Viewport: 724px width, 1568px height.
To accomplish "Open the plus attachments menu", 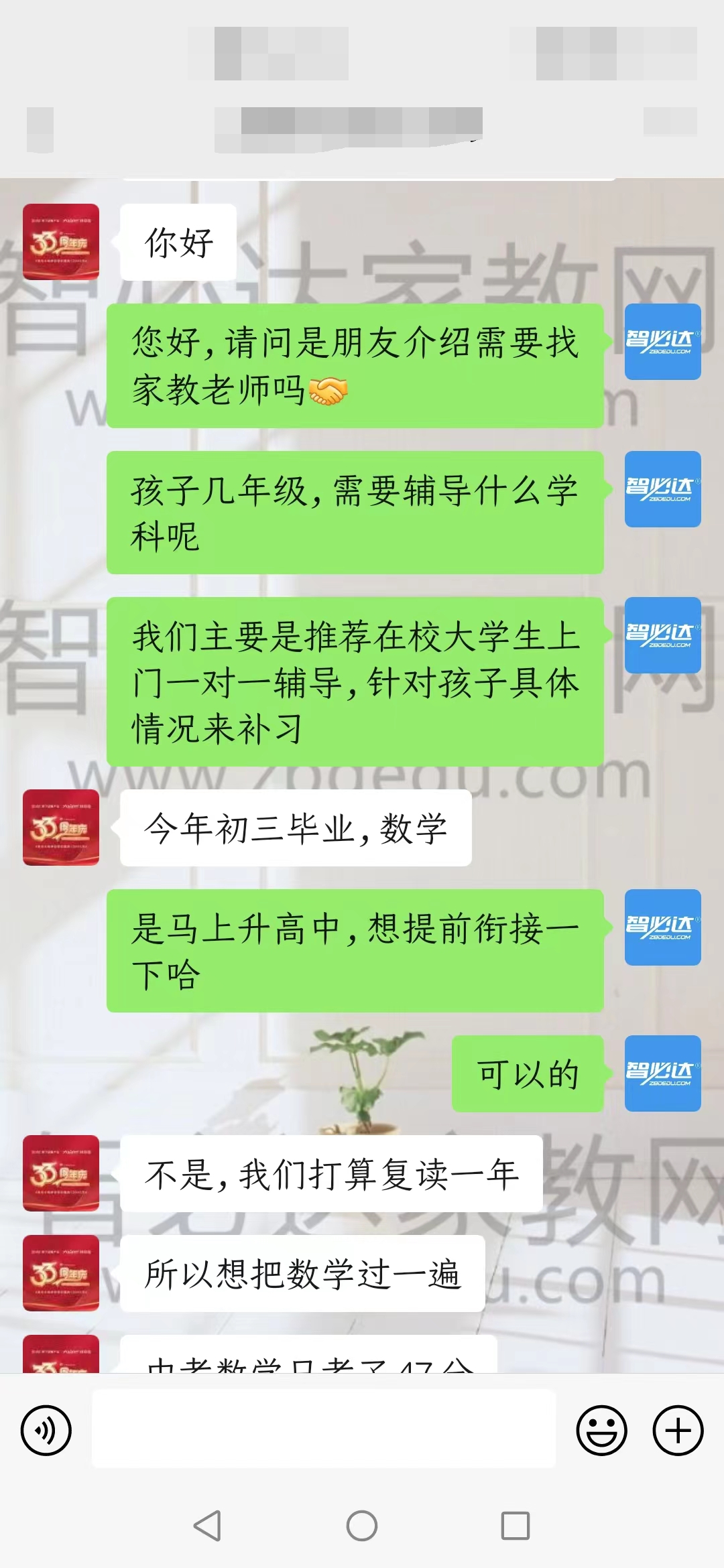I will pyautogui.click(x=678, y=1431).
